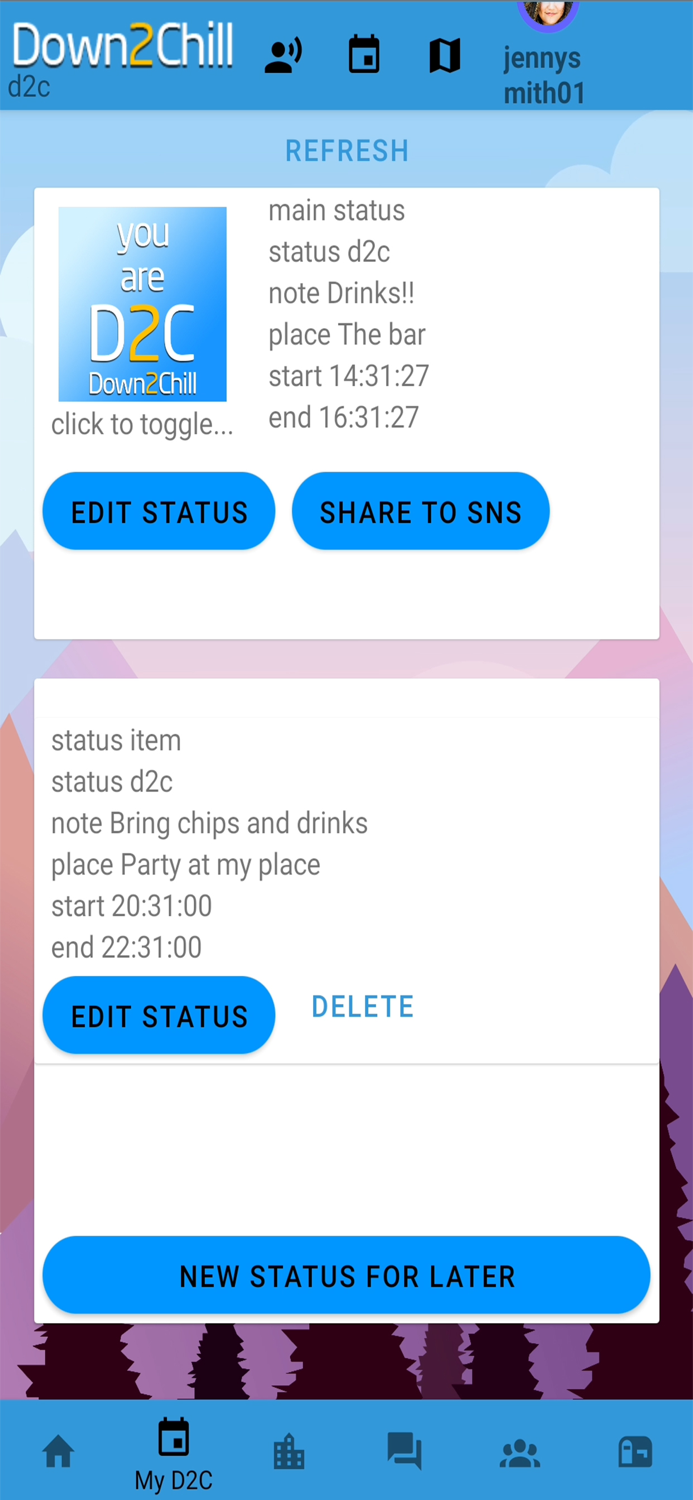Go to the home tab
Screen dimensions: 693x1500
click(x=58, y=1451)
